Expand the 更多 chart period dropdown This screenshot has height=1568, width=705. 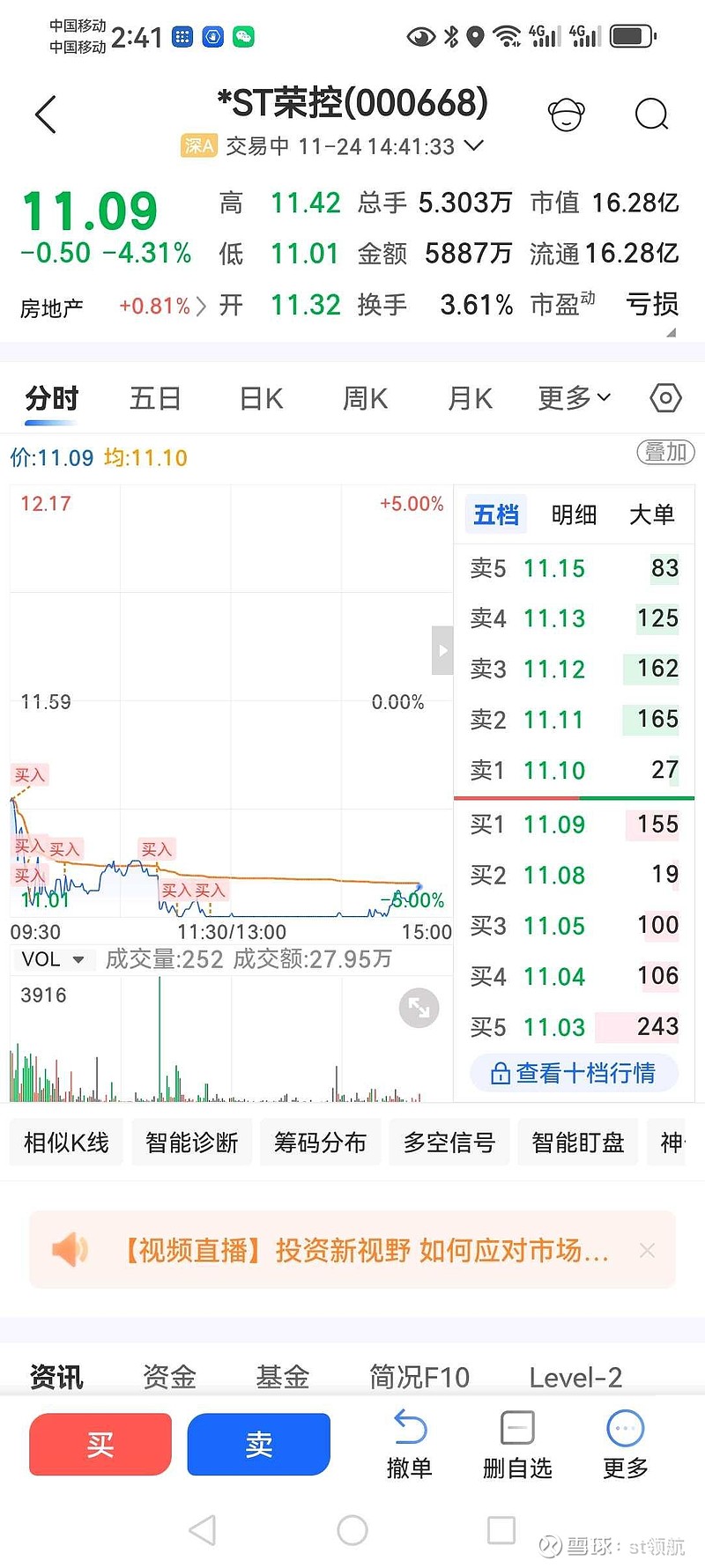[x=574, y=399]
